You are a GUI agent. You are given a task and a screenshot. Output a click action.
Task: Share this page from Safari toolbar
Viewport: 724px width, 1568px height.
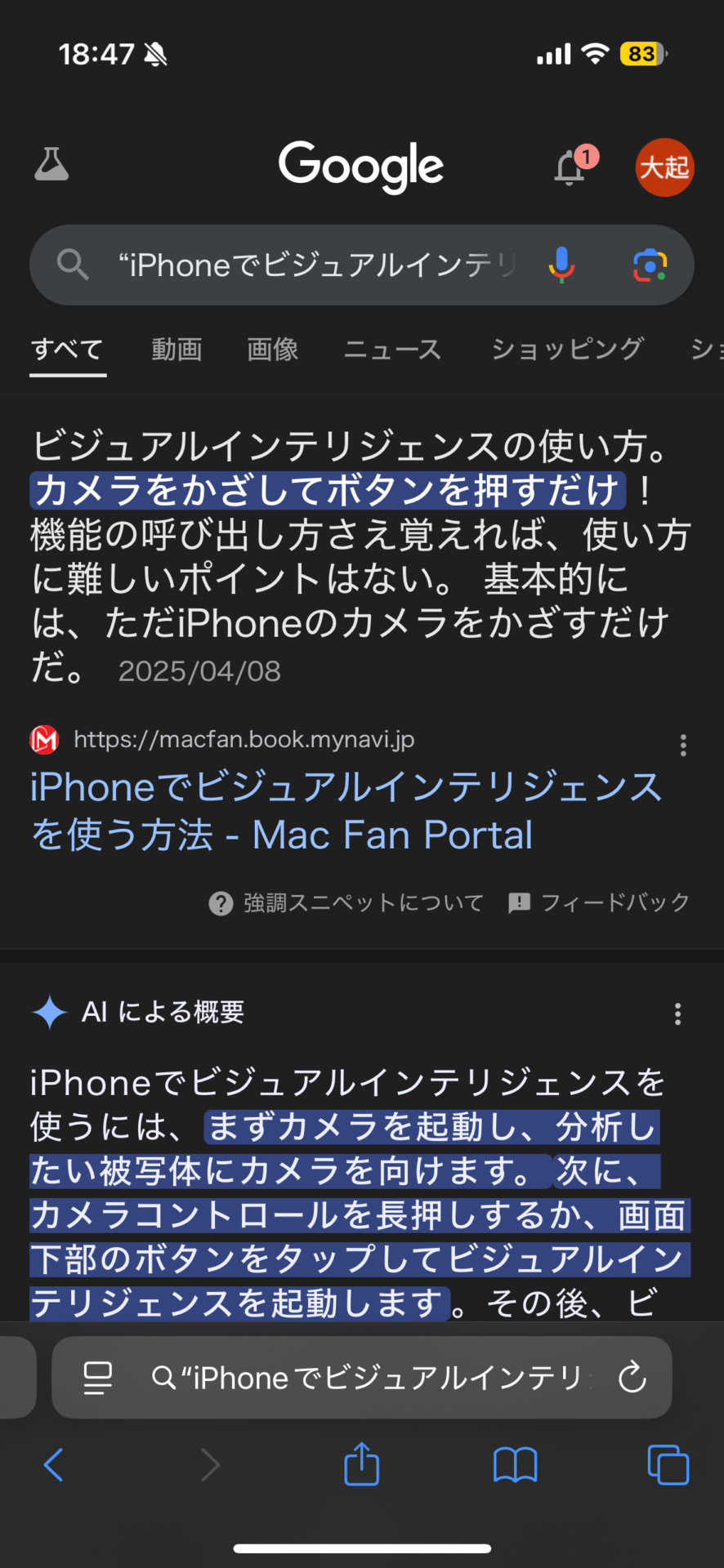pos(362,1464)
